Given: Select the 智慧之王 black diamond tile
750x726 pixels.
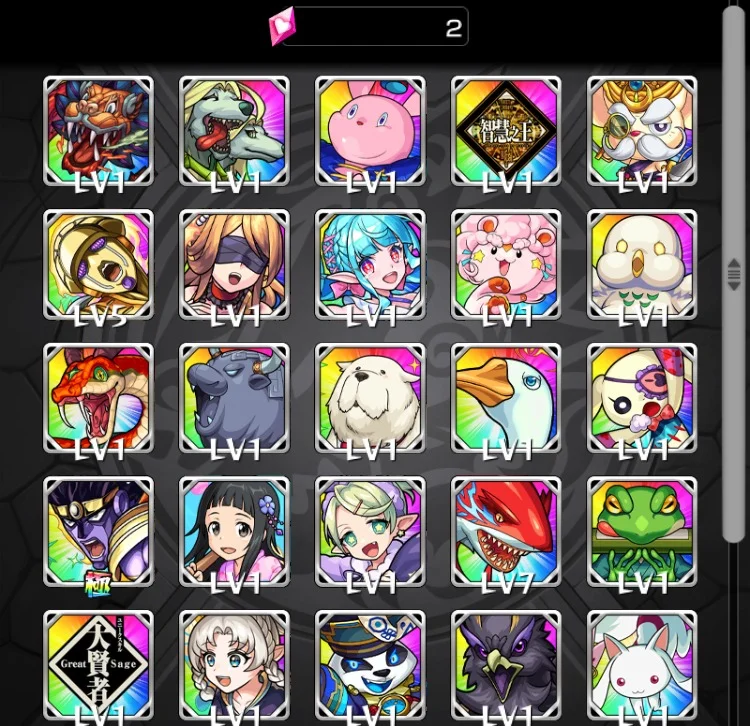Looking at the screenshot, I should (x=506, y=131).
